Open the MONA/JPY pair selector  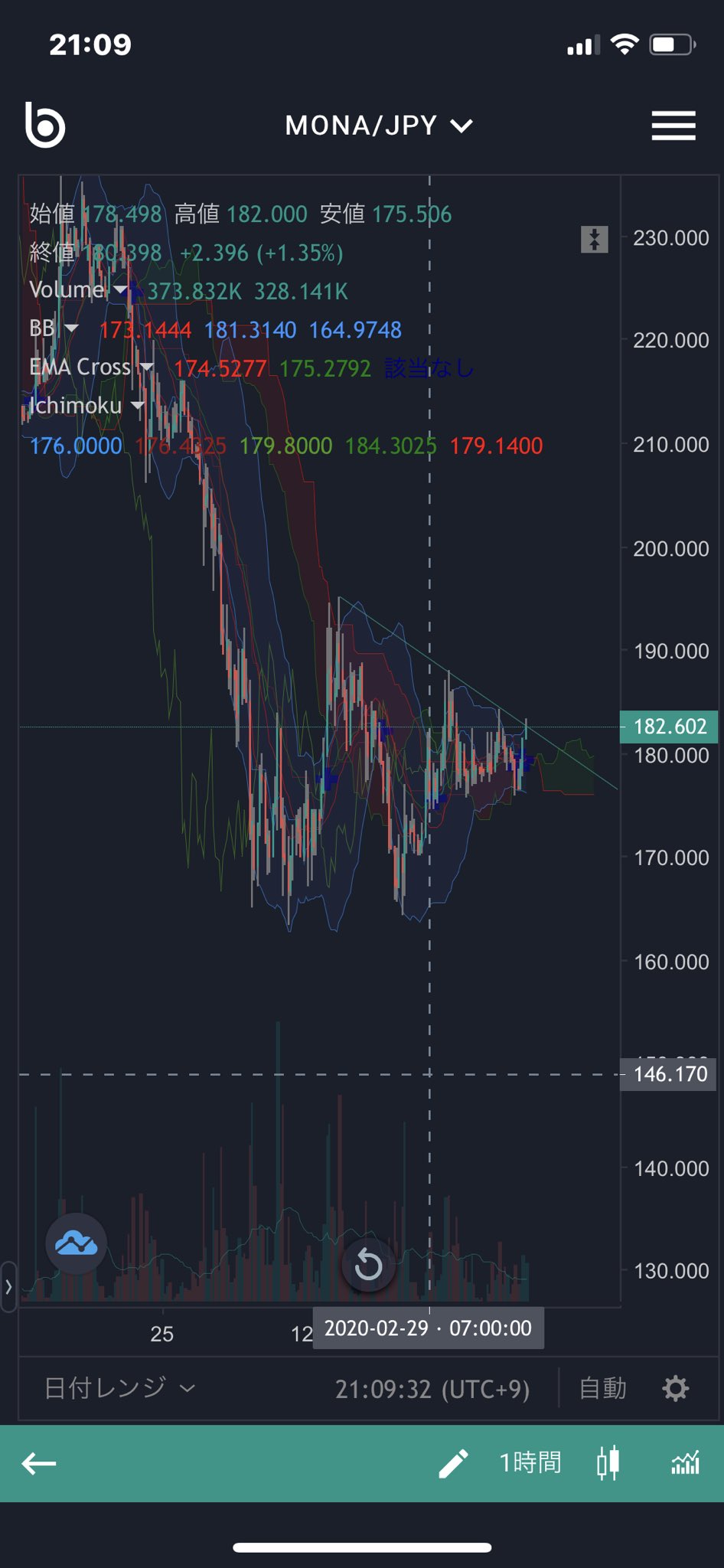pyautogui.click(x=379, y=125)
